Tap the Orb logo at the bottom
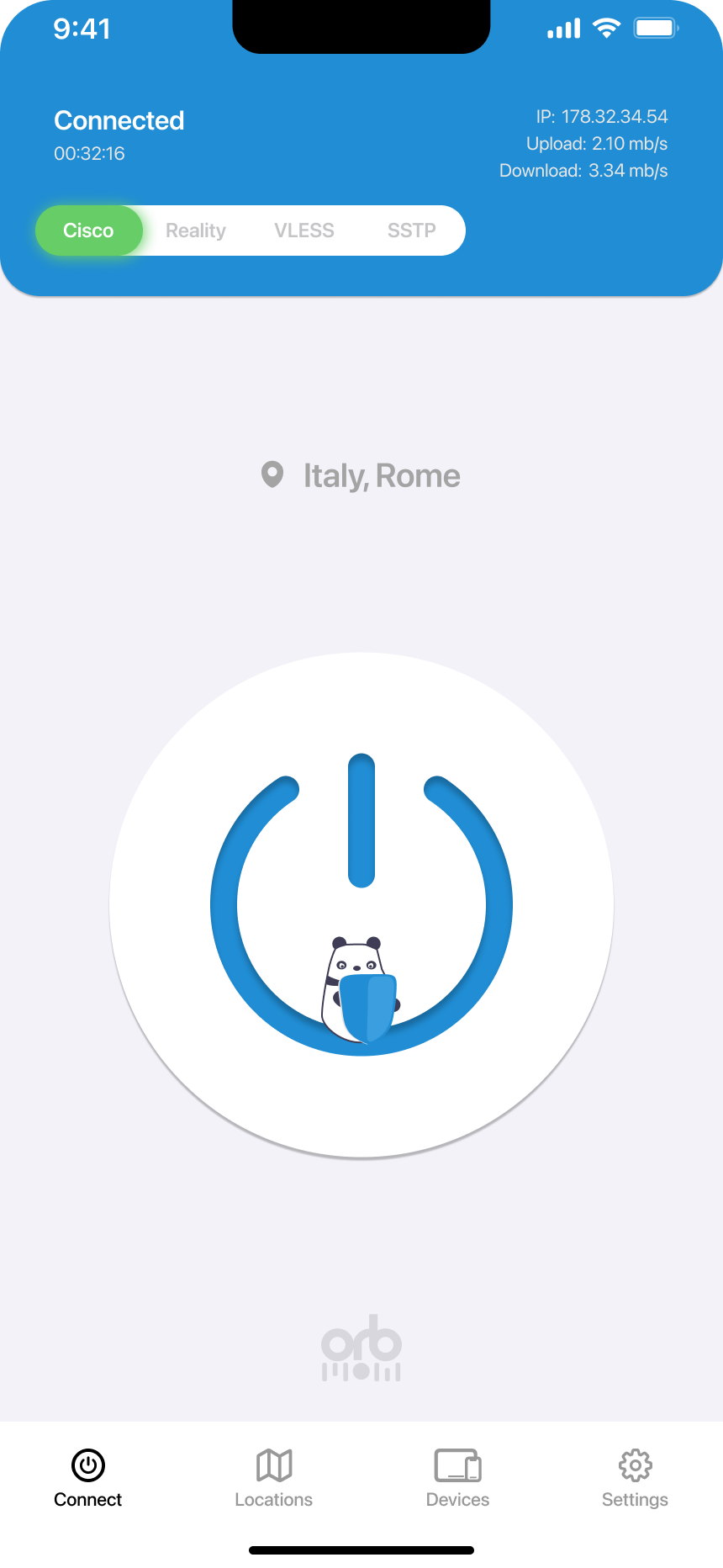This screenshot has height=1568, width=723. click(361, 1347)
